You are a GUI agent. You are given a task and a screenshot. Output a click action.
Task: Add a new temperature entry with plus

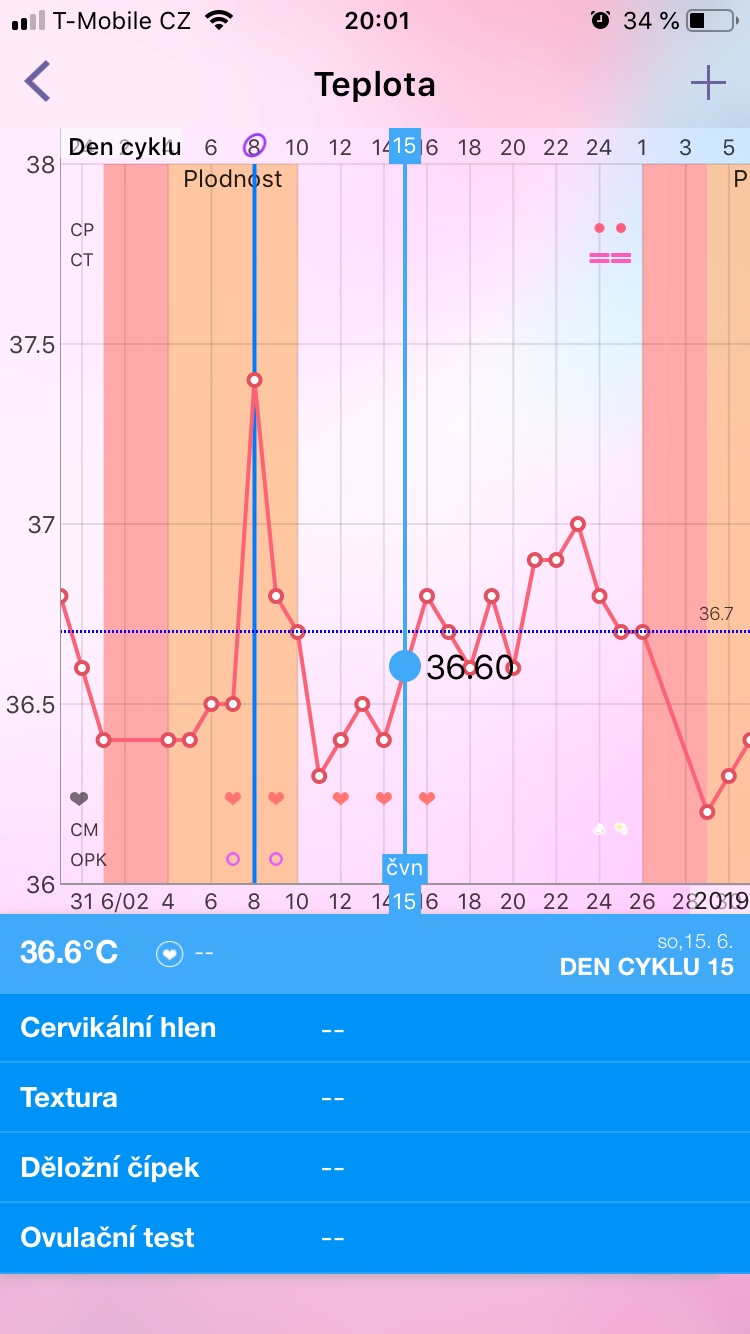[x=708, y=83]
